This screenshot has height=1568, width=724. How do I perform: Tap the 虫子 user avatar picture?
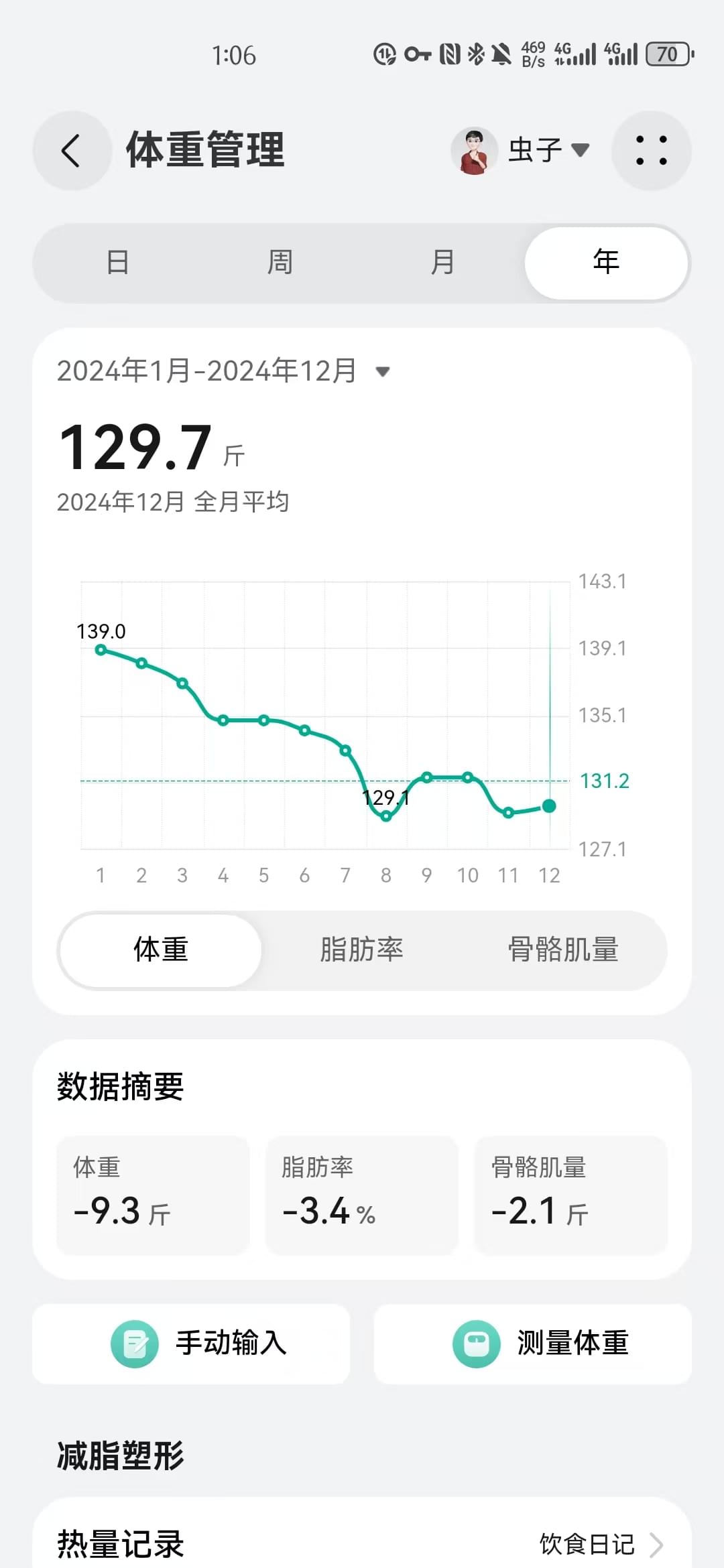tap(473, 151)
